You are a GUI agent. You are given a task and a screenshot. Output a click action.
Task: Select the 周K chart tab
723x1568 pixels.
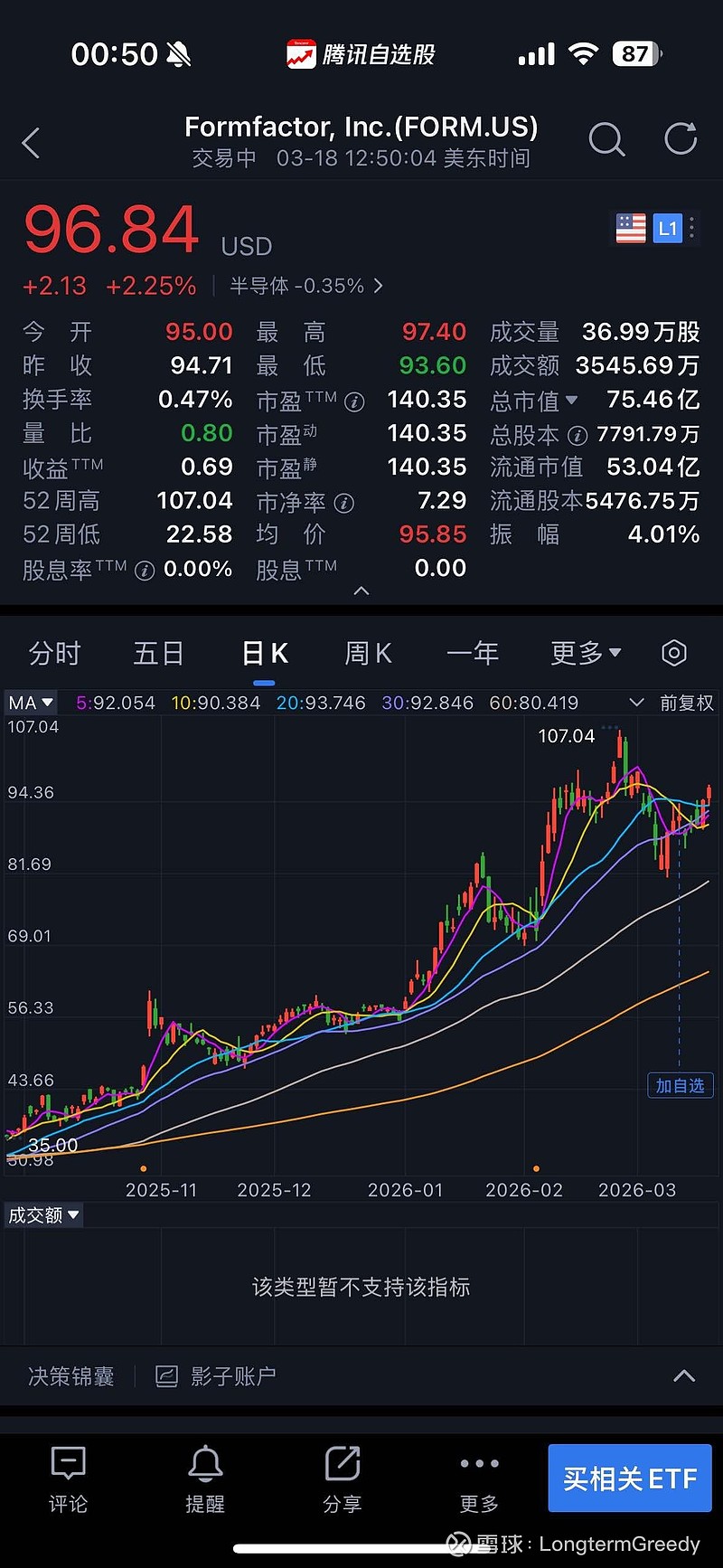[x=368, y=653]
